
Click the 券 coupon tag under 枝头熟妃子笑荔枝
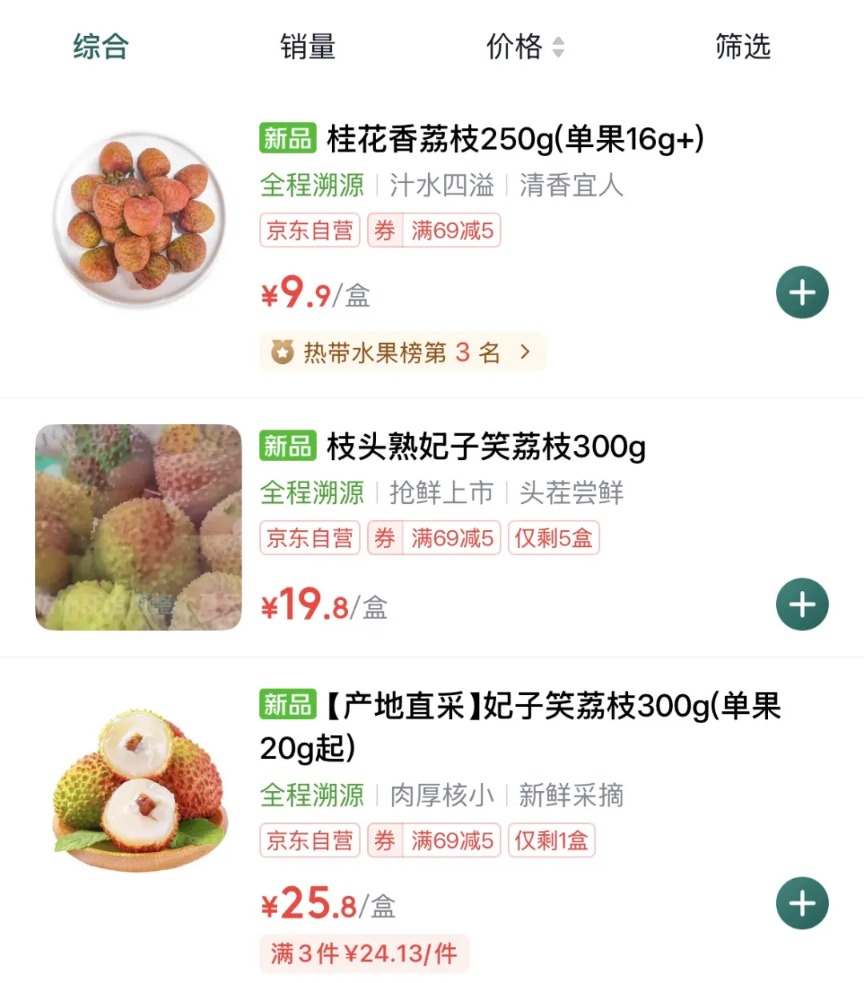tap(384, 538)
